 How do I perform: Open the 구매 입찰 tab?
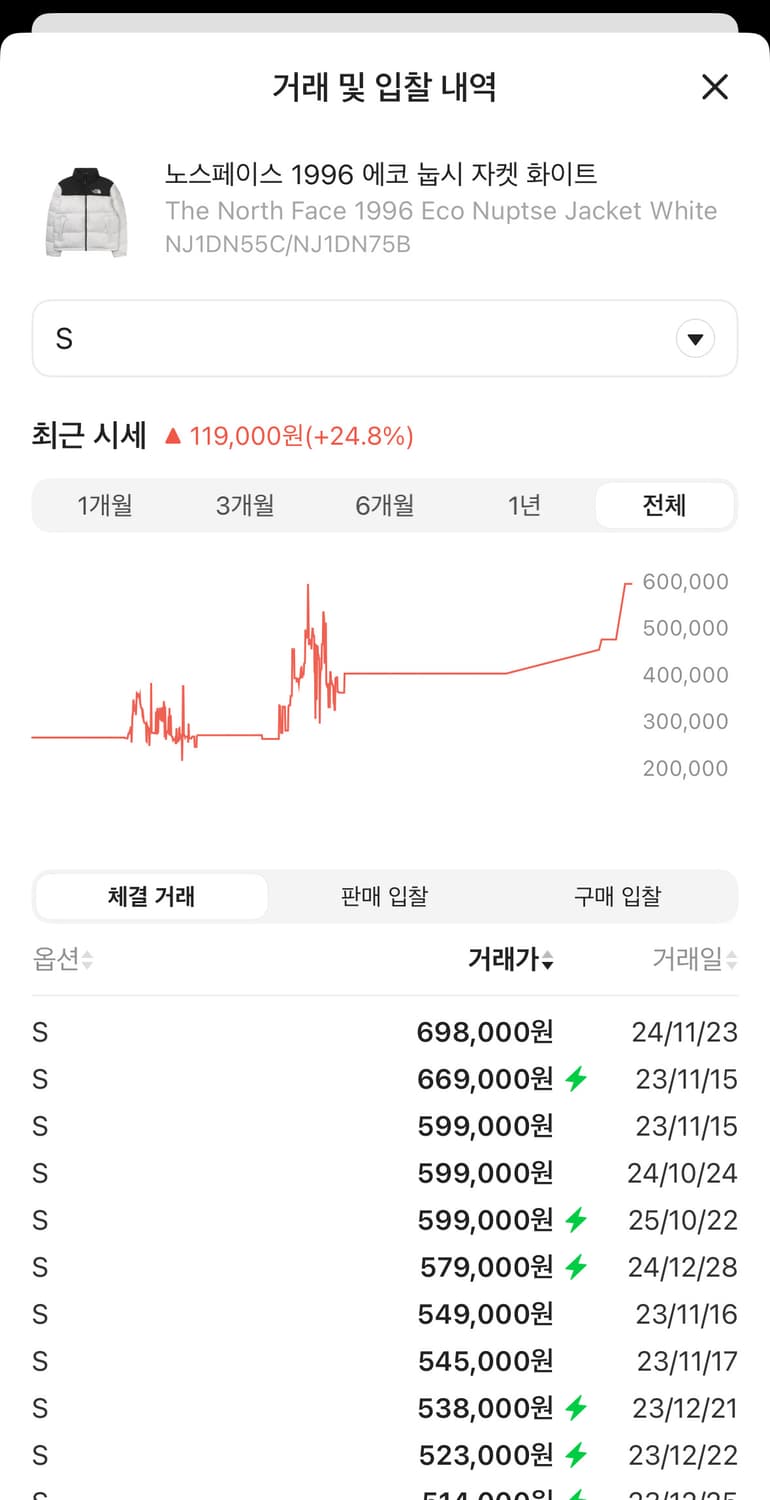[617, 896]
